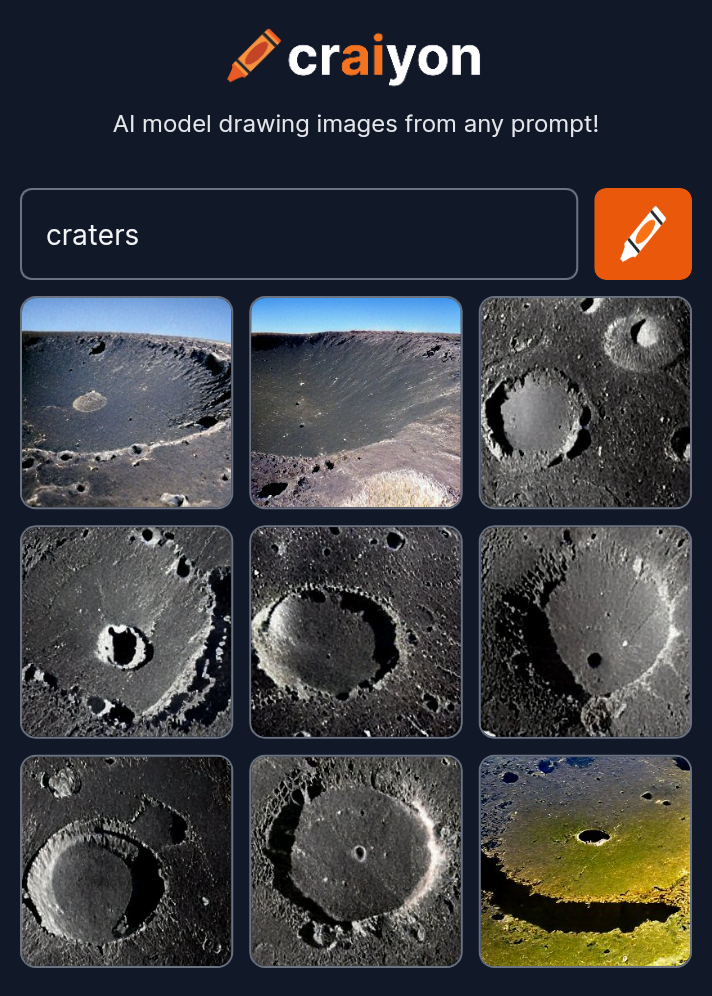
Task: Open the bottom-left crater image
Action: pyautogui.click(x=127, y=861)
